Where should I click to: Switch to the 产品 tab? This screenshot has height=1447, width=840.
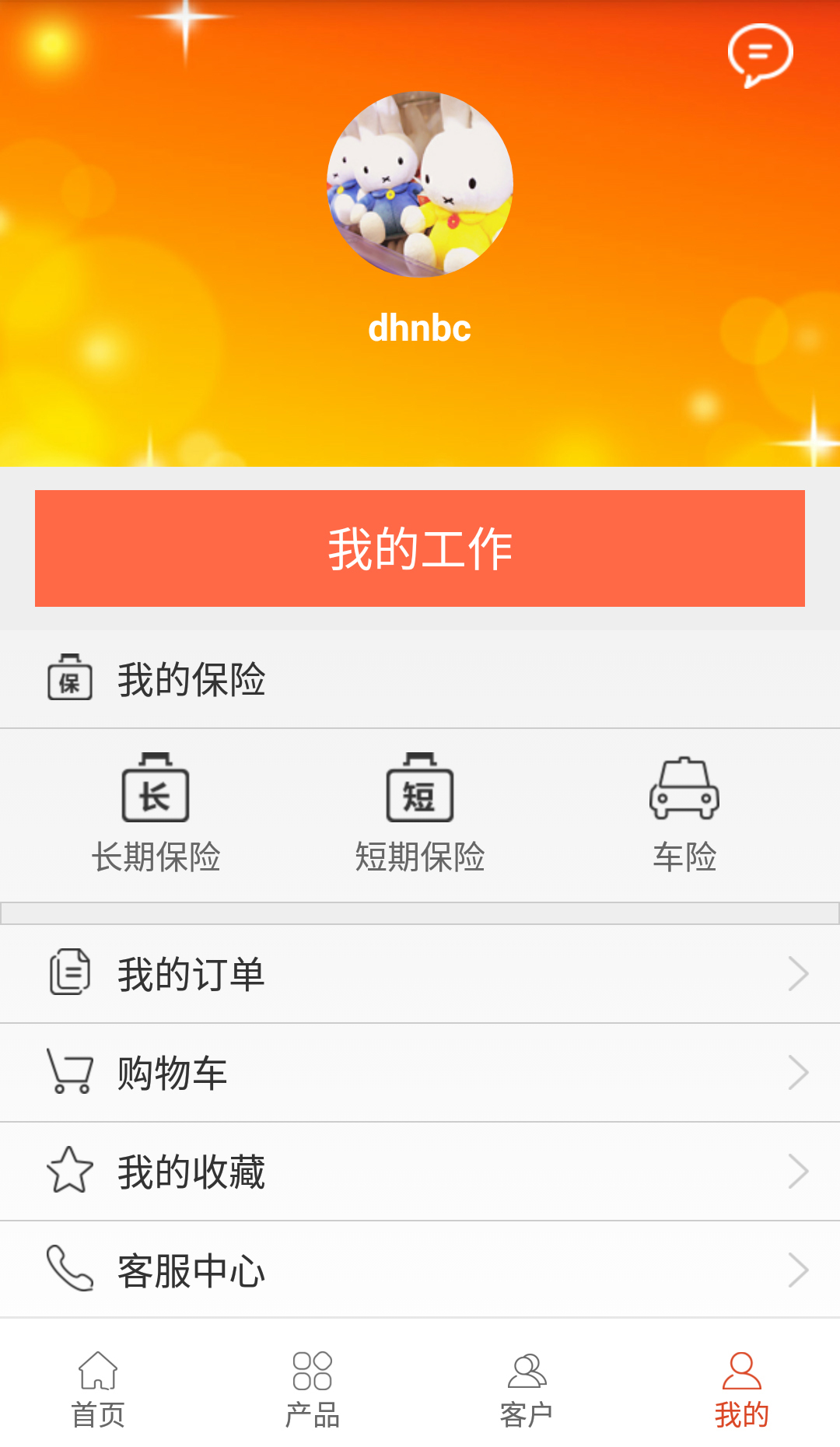click(x=313, y=1389)
